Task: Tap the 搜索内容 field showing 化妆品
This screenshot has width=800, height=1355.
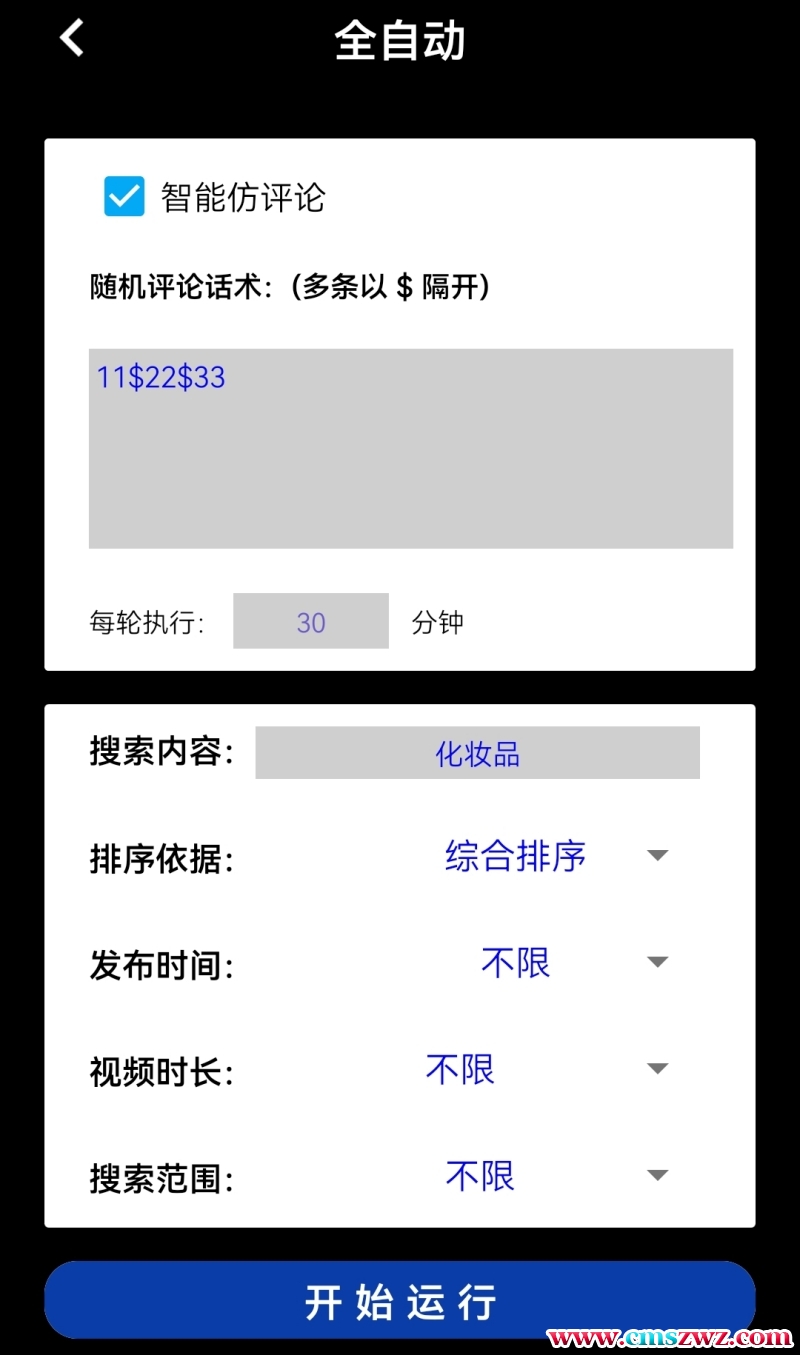Action: 477,753
